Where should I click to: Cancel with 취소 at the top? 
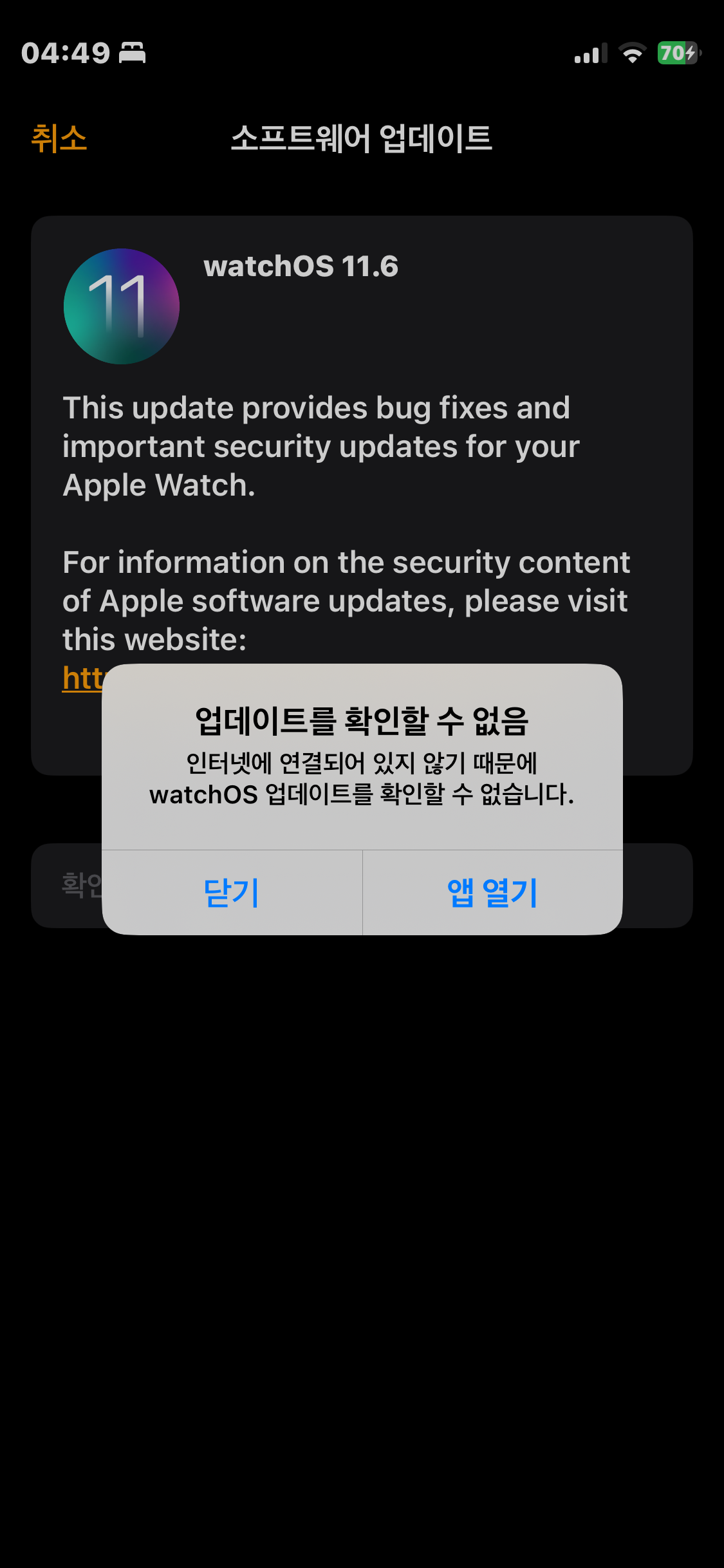pyautogui.click(x=59, y=138)
